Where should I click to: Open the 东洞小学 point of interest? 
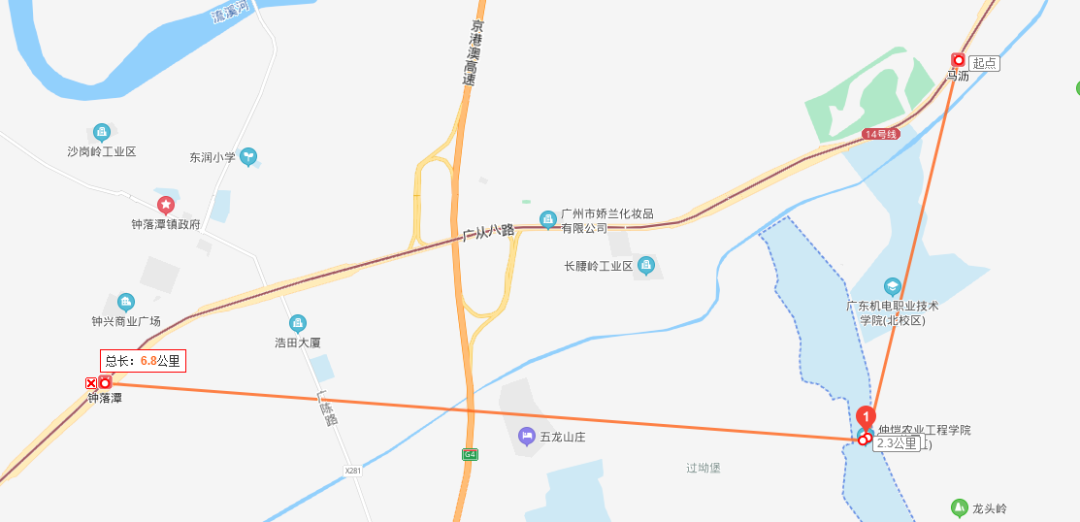click(x=248, y=156)
